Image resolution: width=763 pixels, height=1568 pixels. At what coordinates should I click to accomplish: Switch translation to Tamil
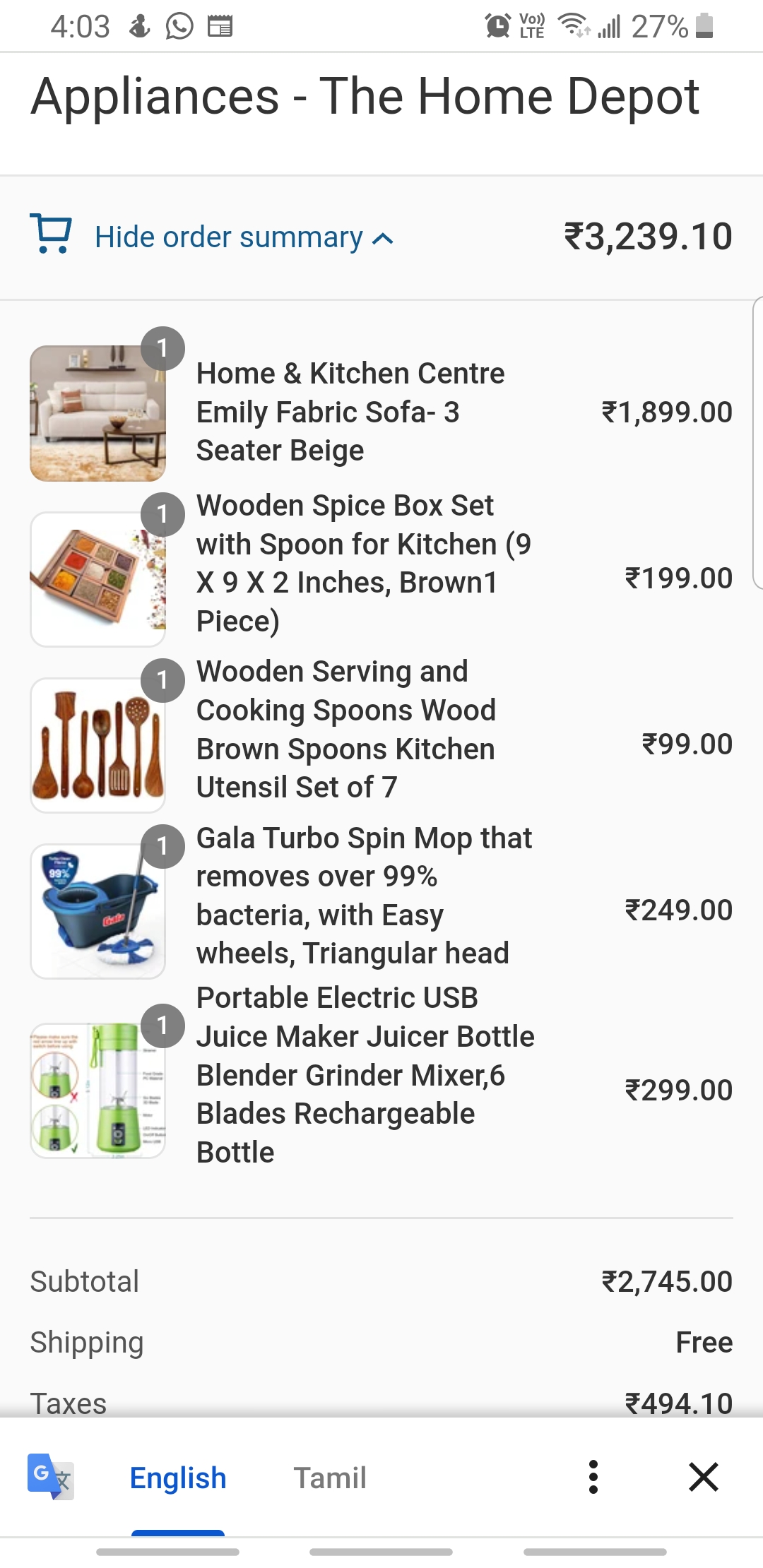click(330, 1478)
